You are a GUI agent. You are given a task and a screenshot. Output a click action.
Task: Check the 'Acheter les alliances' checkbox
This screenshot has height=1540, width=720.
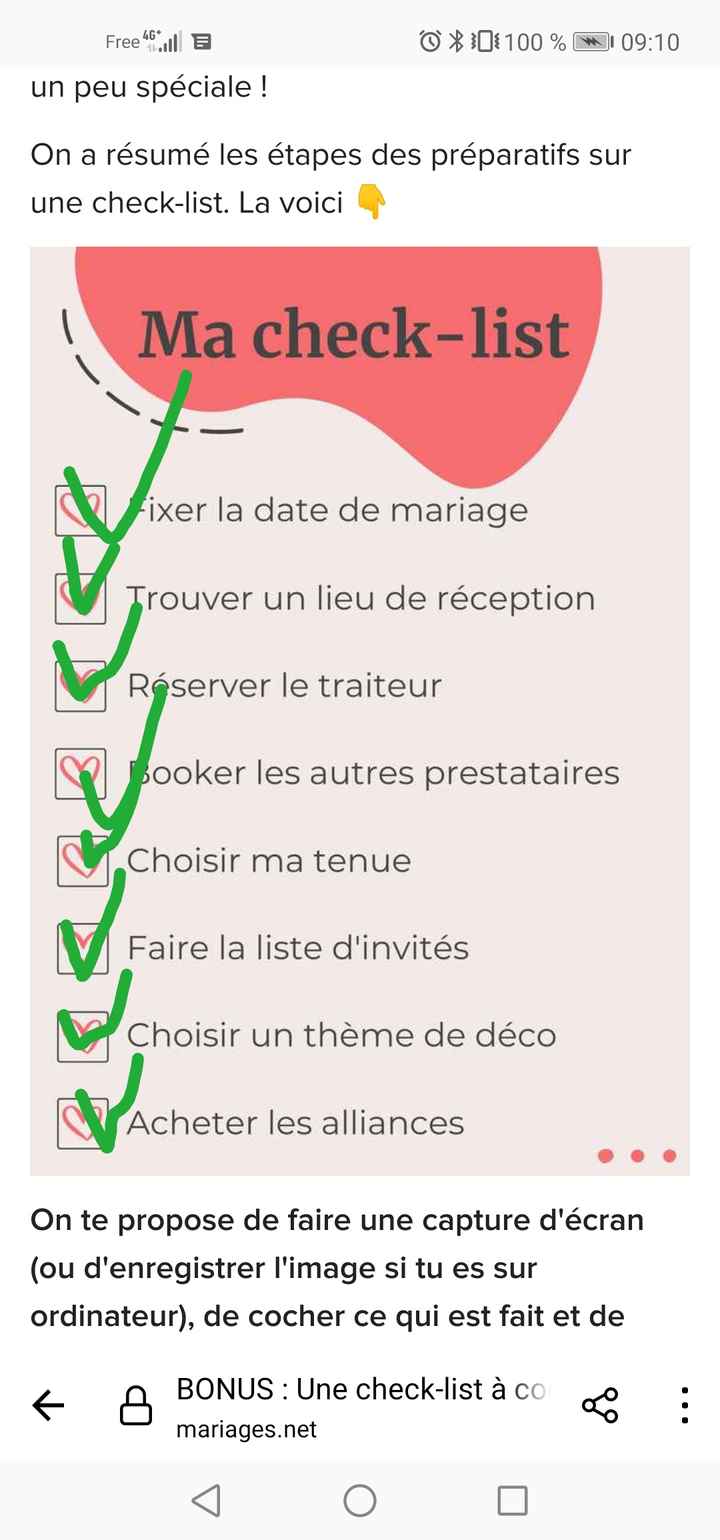[80, 1123]
